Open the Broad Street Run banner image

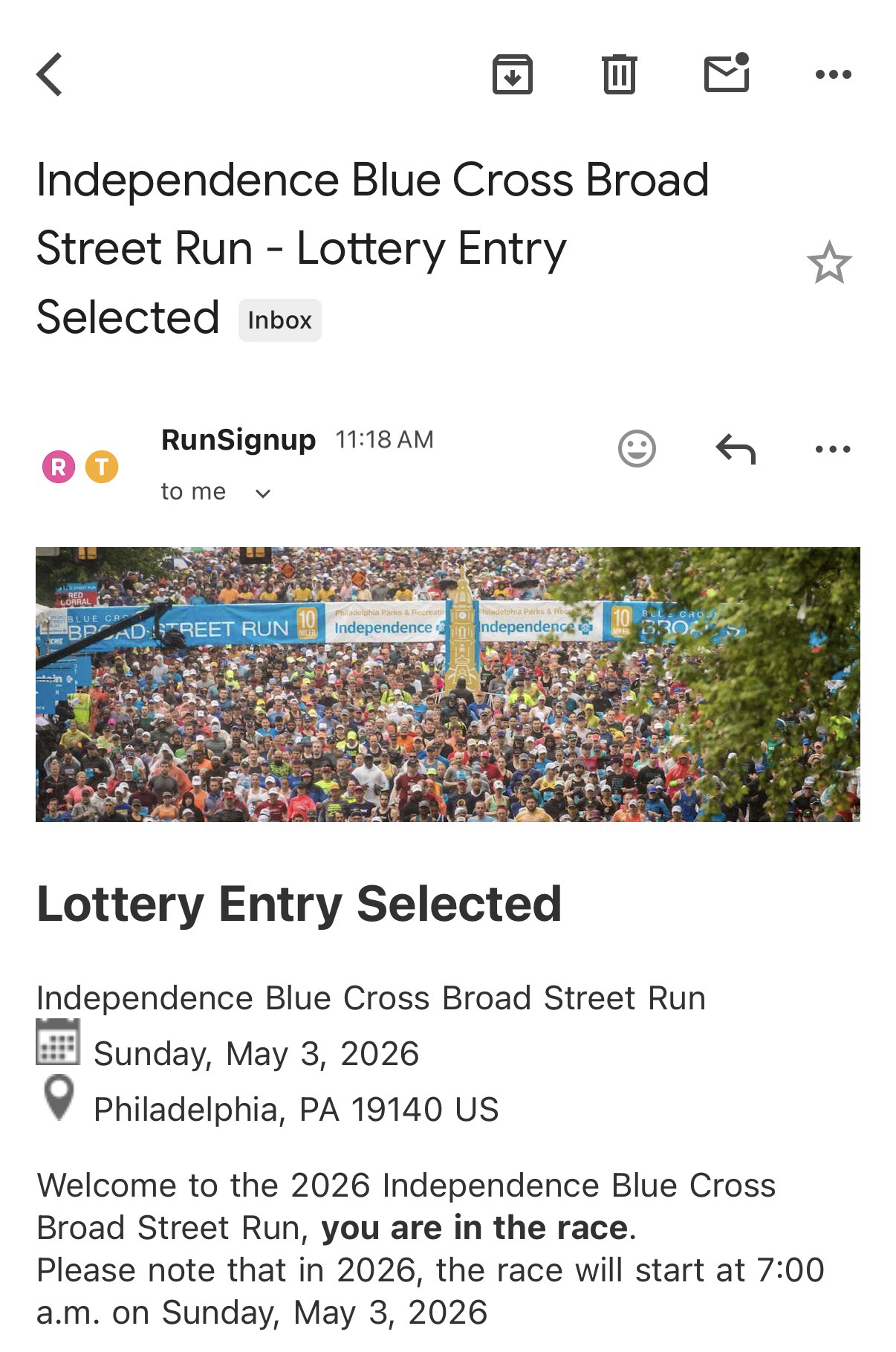pos(447,684)
